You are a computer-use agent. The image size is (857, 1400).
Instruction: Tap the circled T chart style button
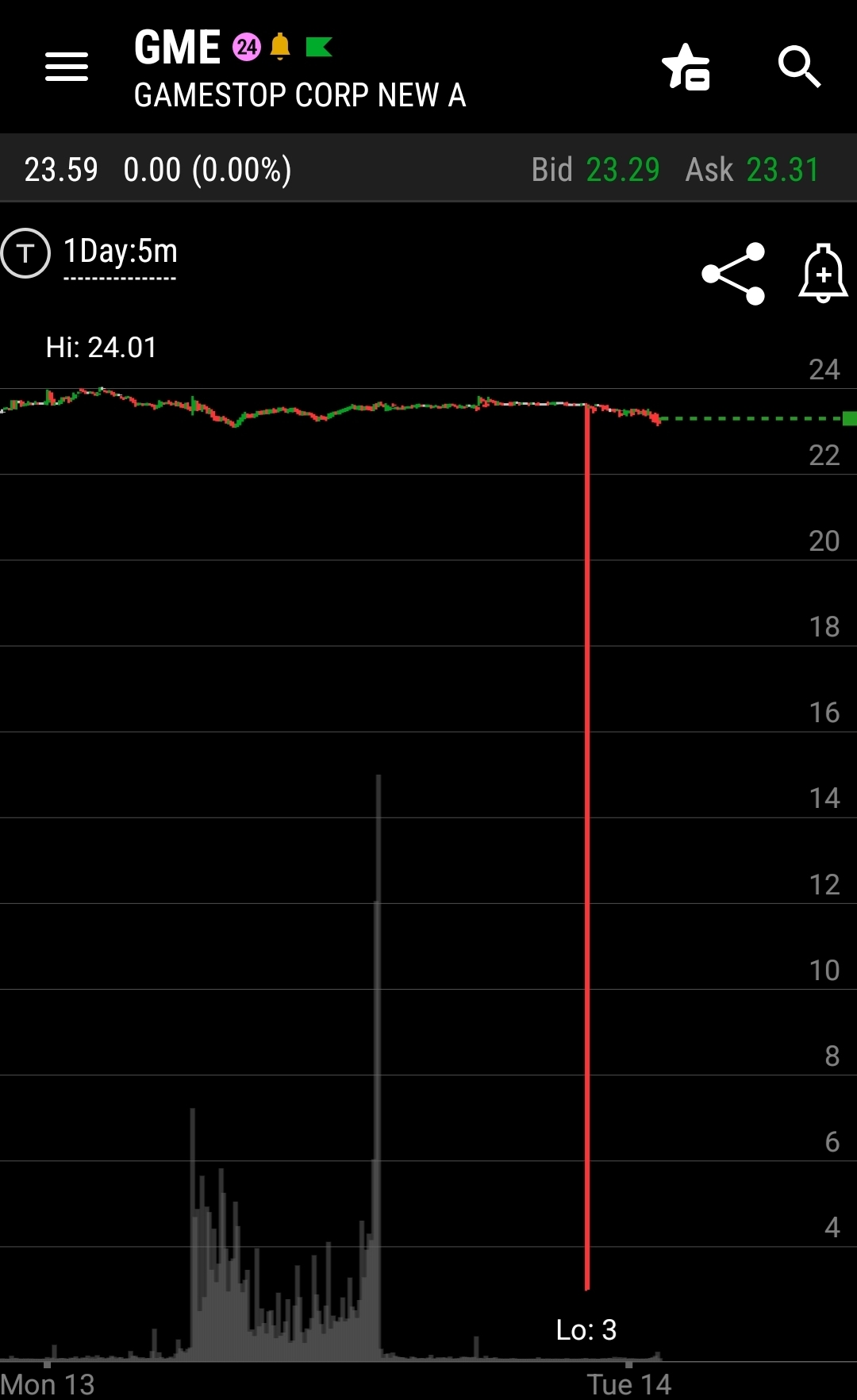coord(25,253)
